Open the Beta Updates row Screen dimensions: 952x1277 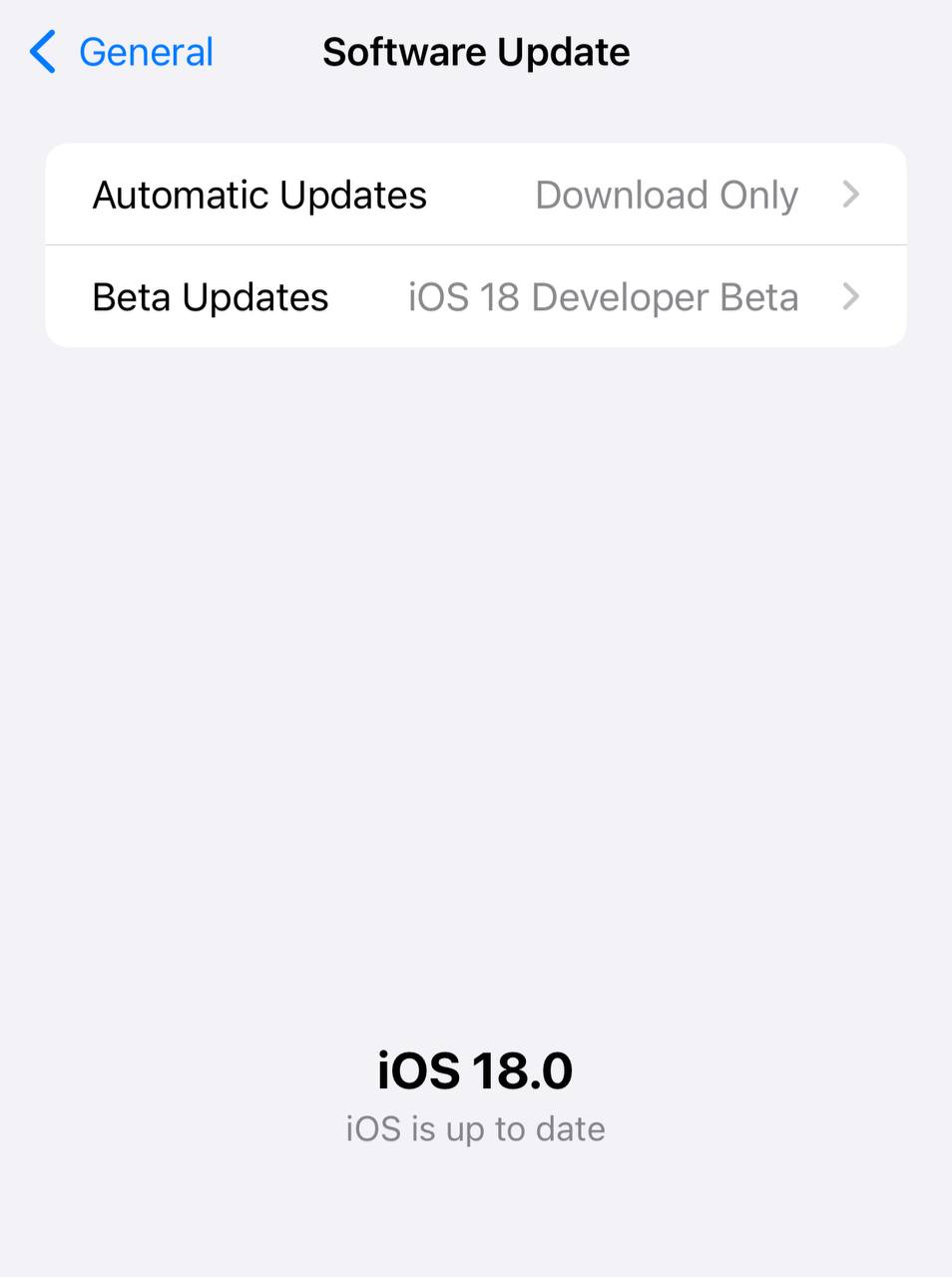tap(475, 297)
